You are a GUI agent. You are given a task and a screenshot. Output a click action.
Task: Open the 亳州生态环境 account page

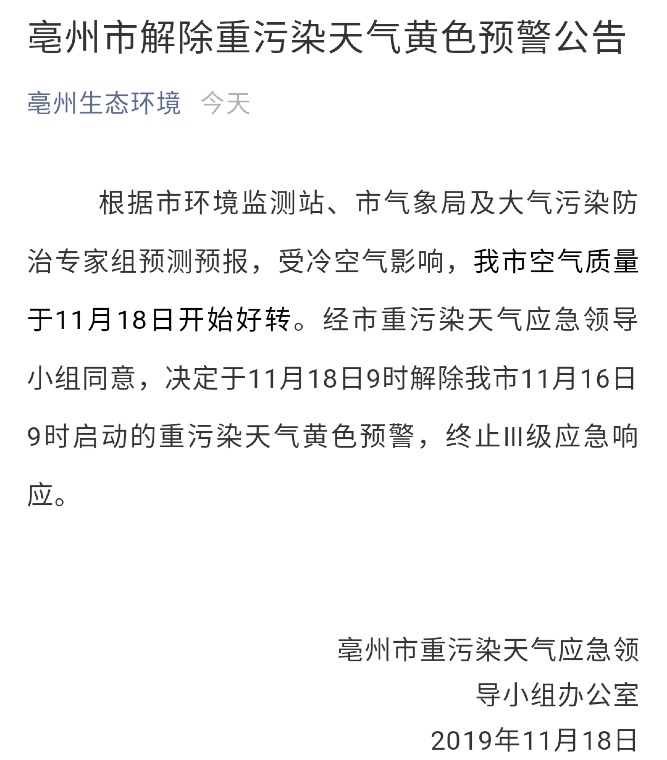(x=104, y=103)
